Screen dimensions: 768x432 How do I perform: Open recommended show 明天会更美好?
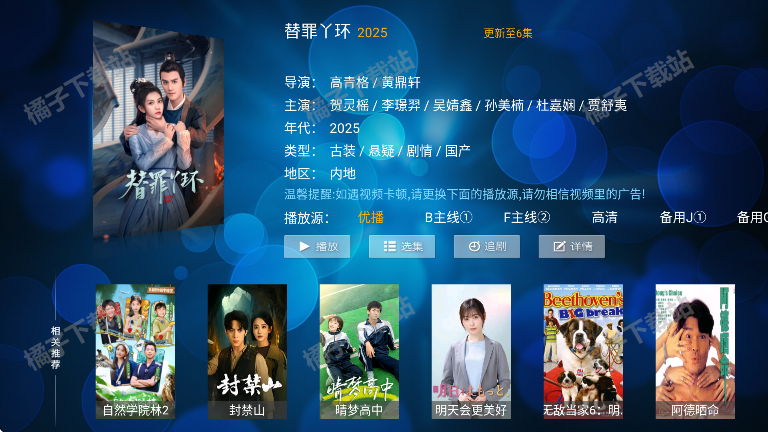471,350
